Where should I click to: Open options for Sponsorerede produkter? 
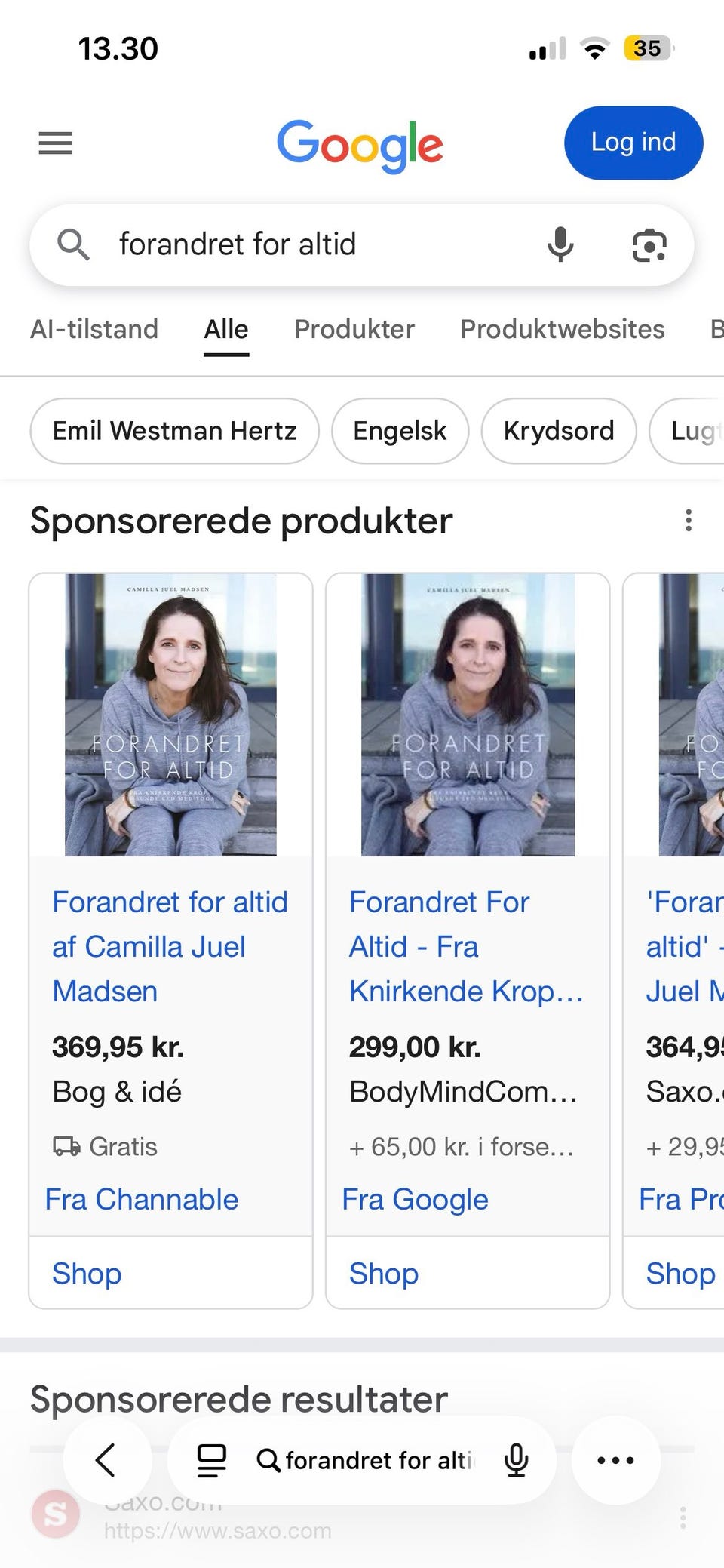(x=688, y=521)
